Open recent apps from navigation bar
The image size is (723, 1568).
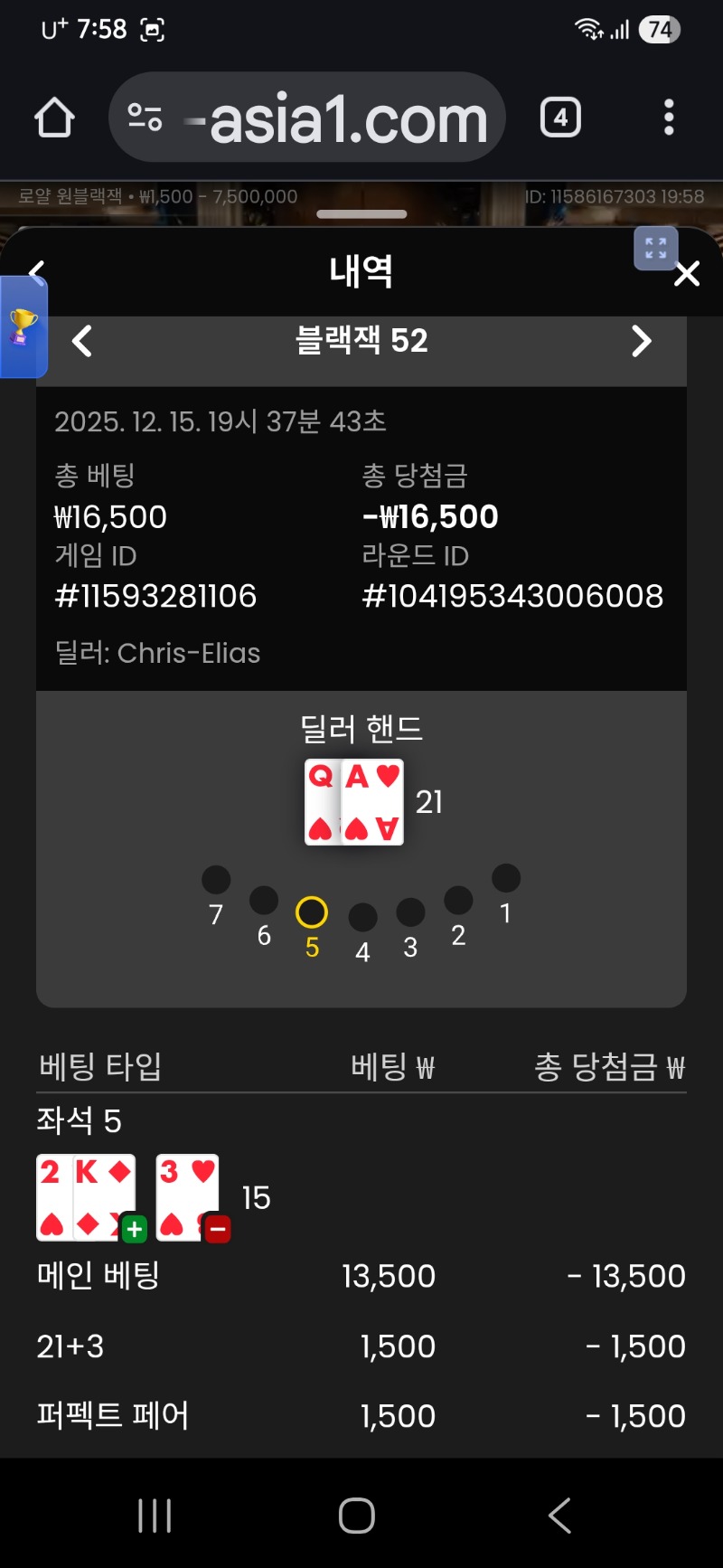pyautogui.click(x=155, y=1515)
